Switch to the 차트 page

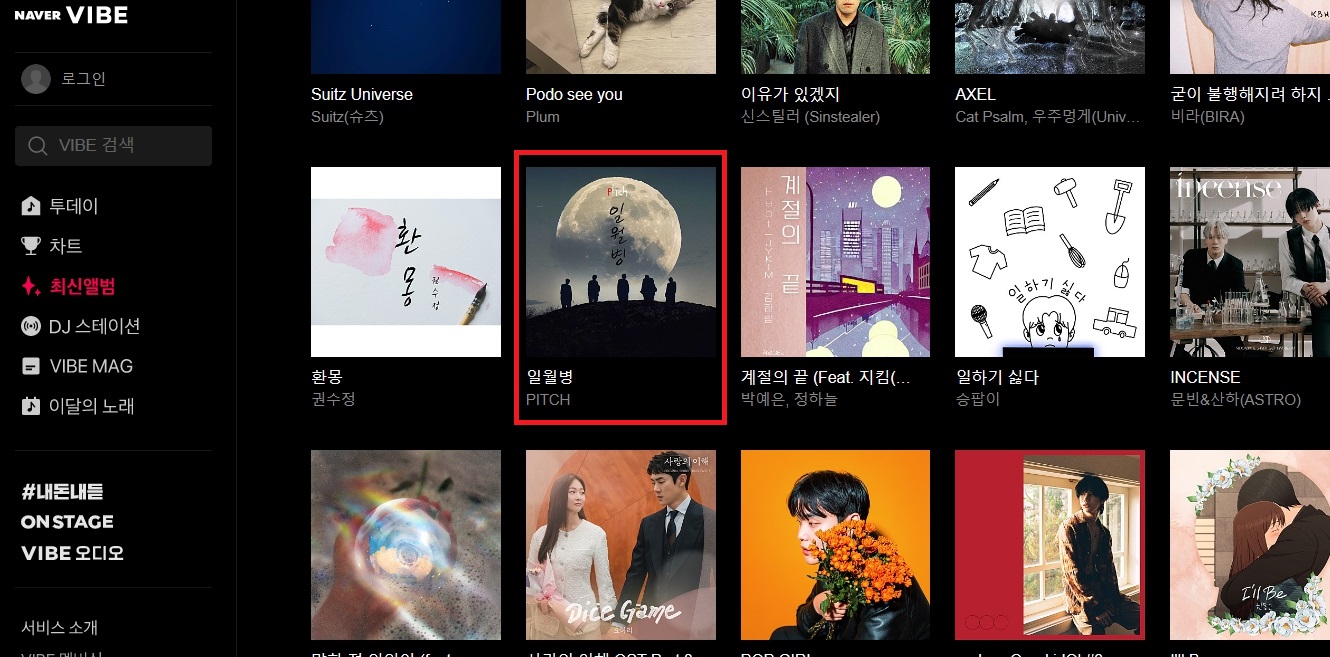(65, 246)
